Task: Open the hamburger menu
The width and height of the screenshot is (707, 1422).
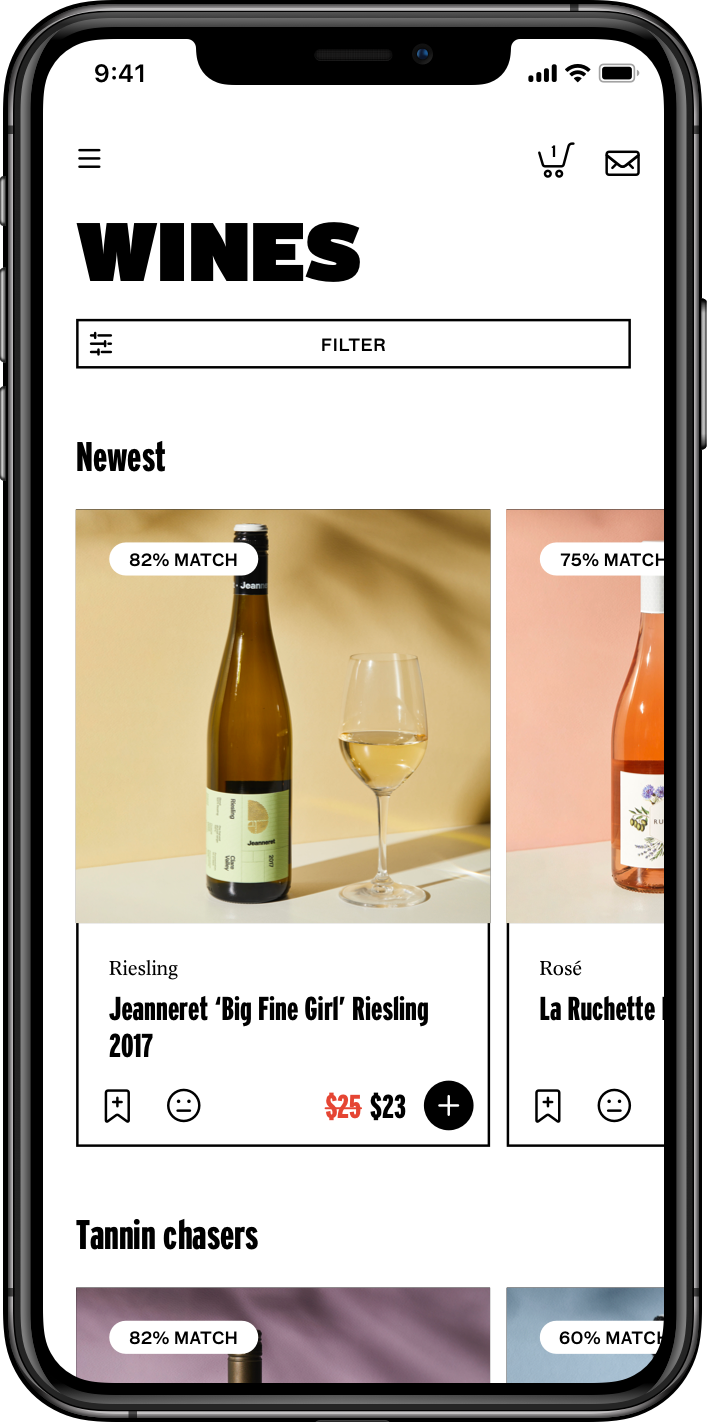Action: pos(89,158)
